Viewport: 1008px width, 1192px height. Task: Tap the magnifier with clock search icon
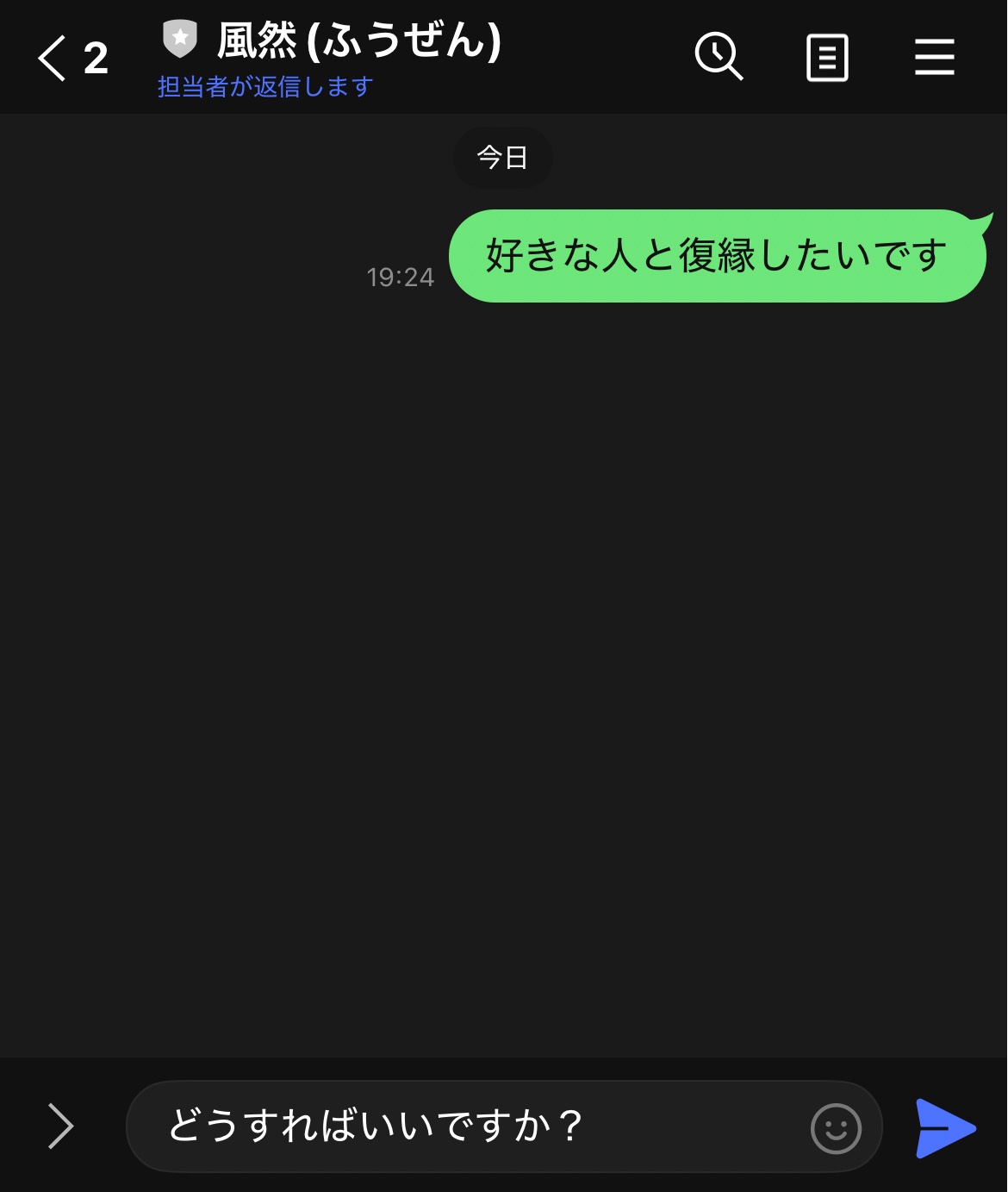(x=719, y=57)
